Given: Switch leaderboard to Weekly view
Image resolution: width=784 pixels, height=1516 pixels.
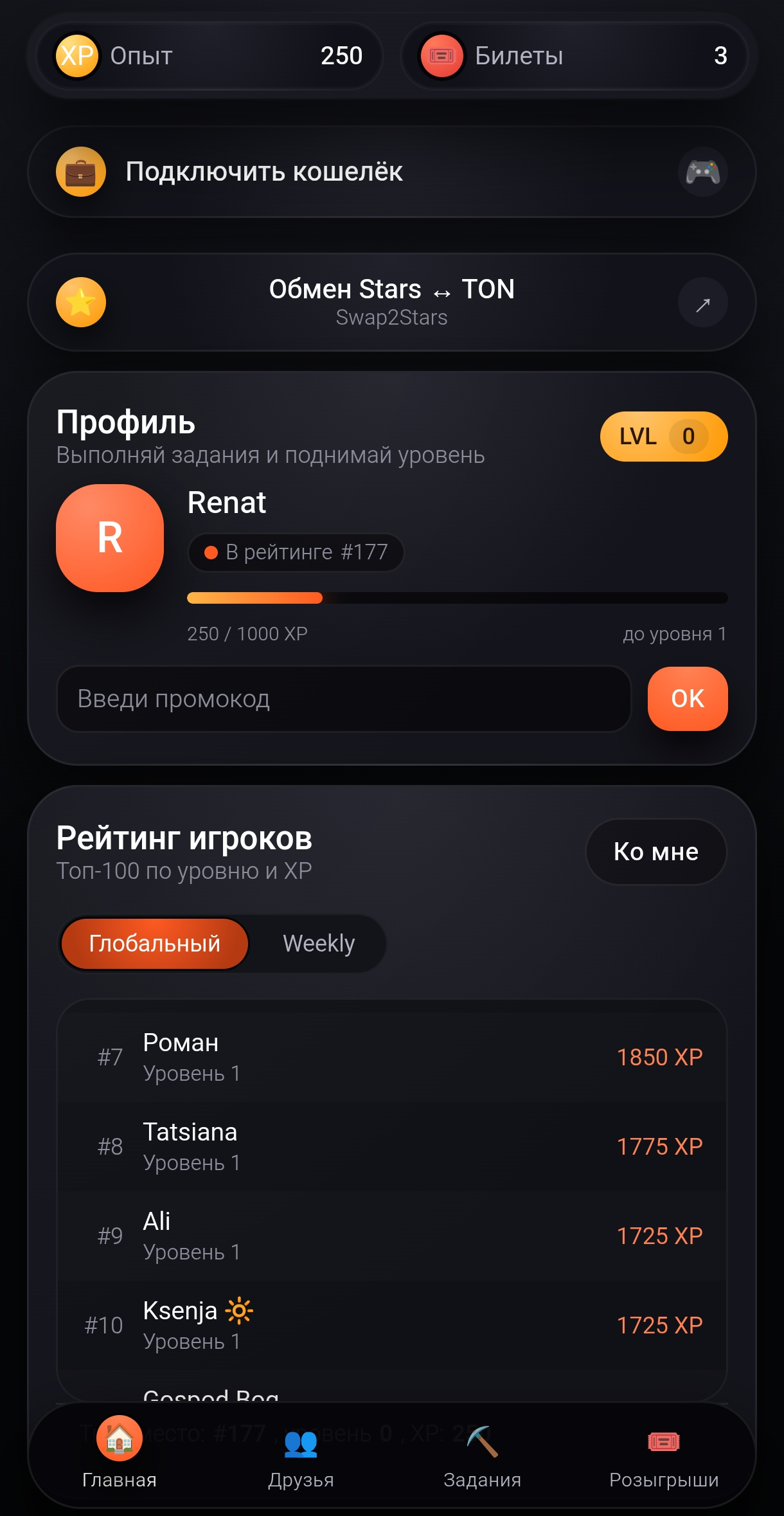Looking at the screenshot, I should (x=318, y=943).
